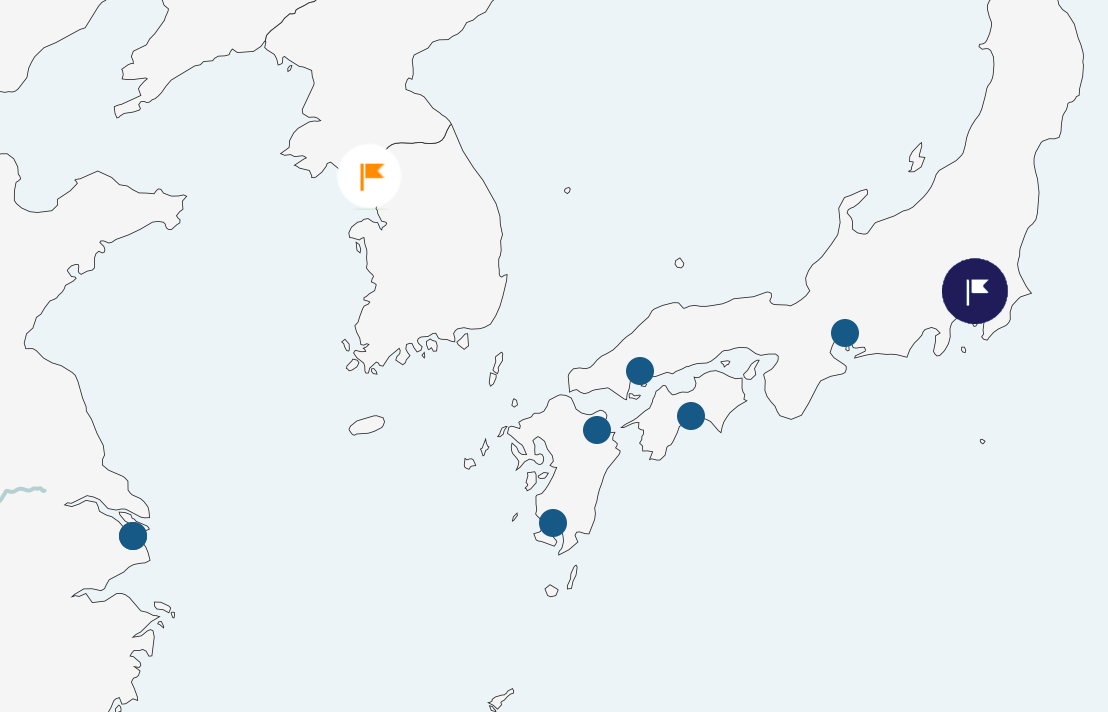Choose the blue dot near Nagoya

coord(845,333)
